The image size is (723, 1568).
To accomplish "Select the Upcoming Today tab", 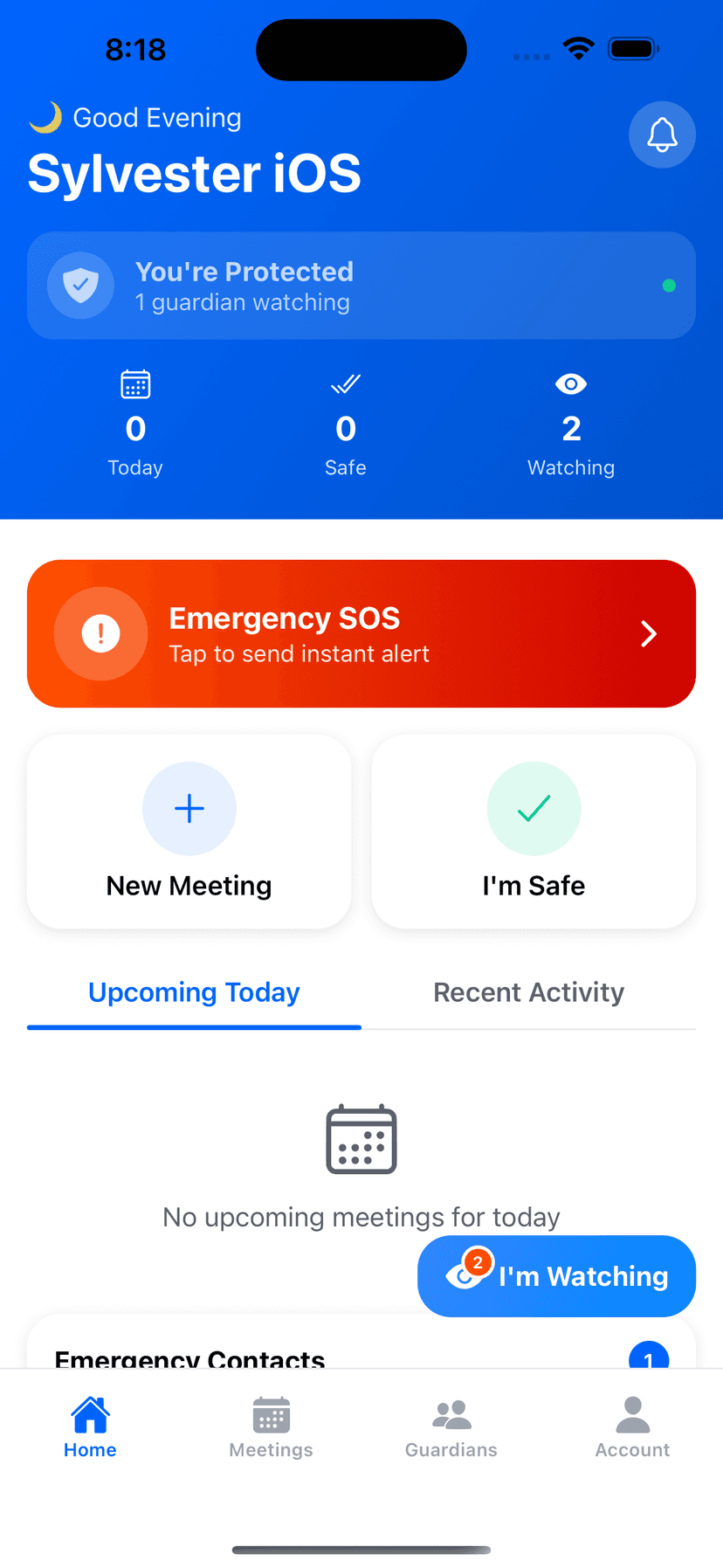I will coord(194,992).
